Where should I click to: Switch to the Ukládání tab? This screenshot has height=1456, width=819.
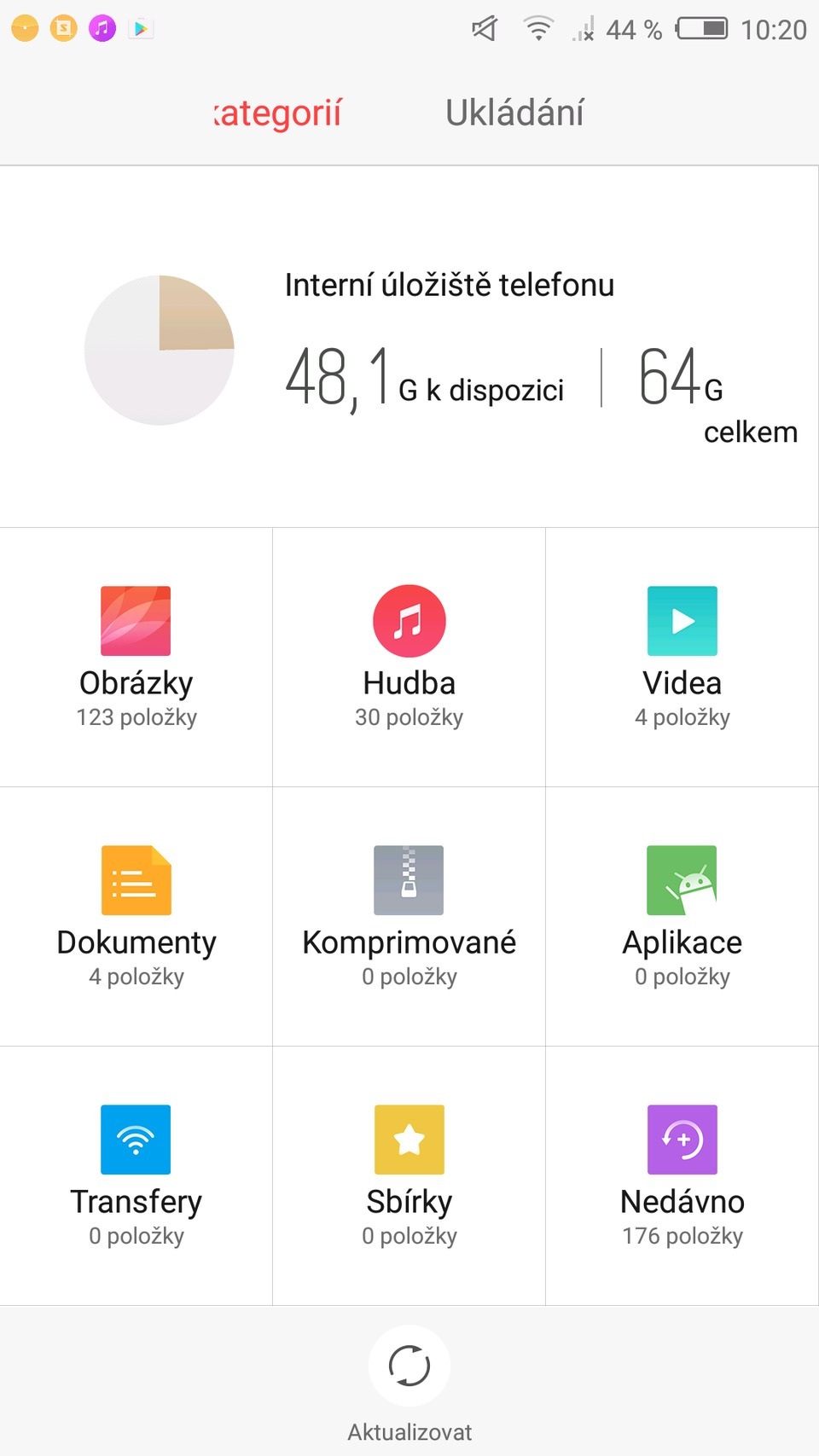[x=514, y=111]
